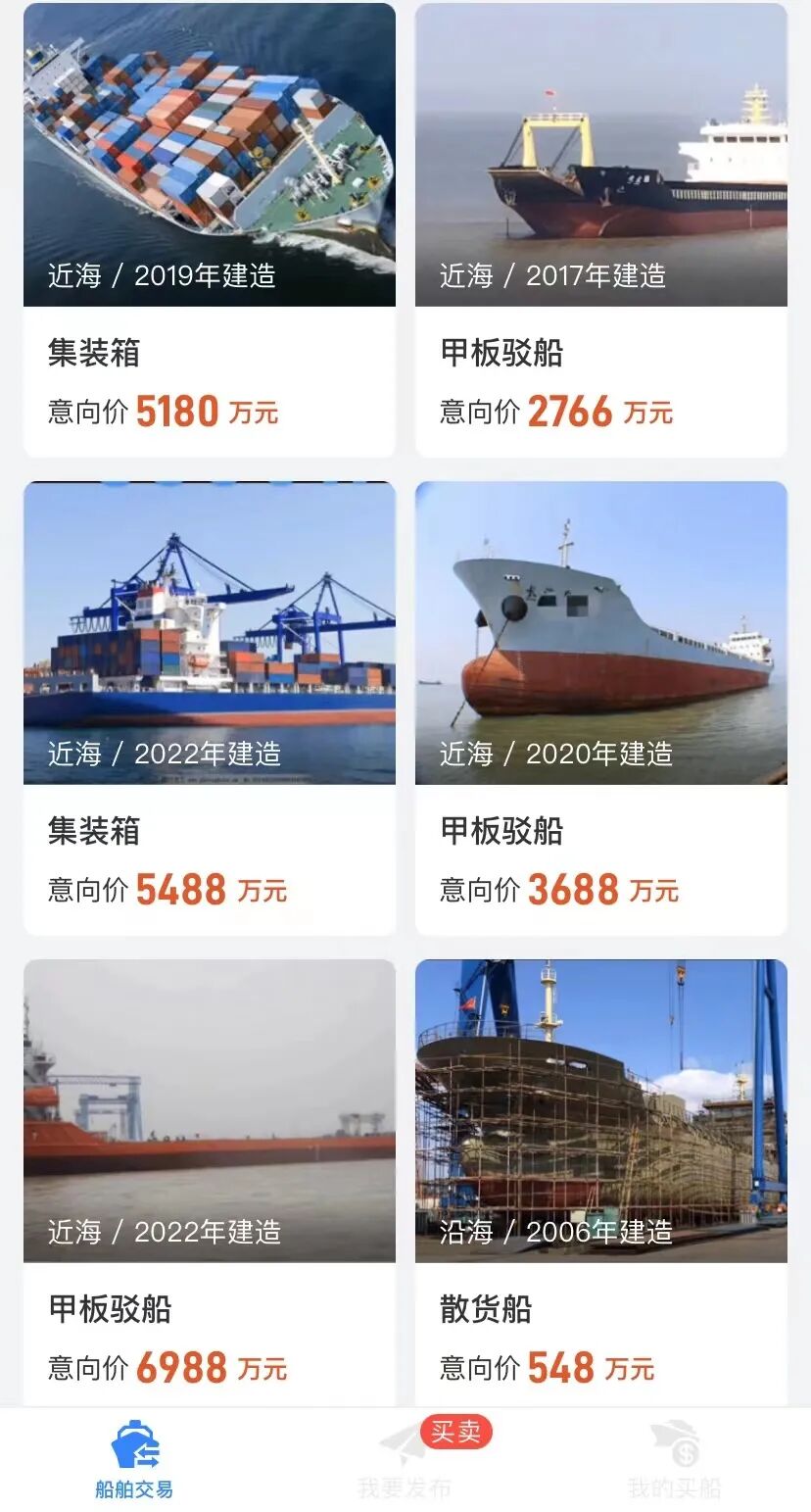This screenshot has width=811, height=1512.
Task: Open the 2019 集装箱 listing priced 5180万元
Action: 209,230
